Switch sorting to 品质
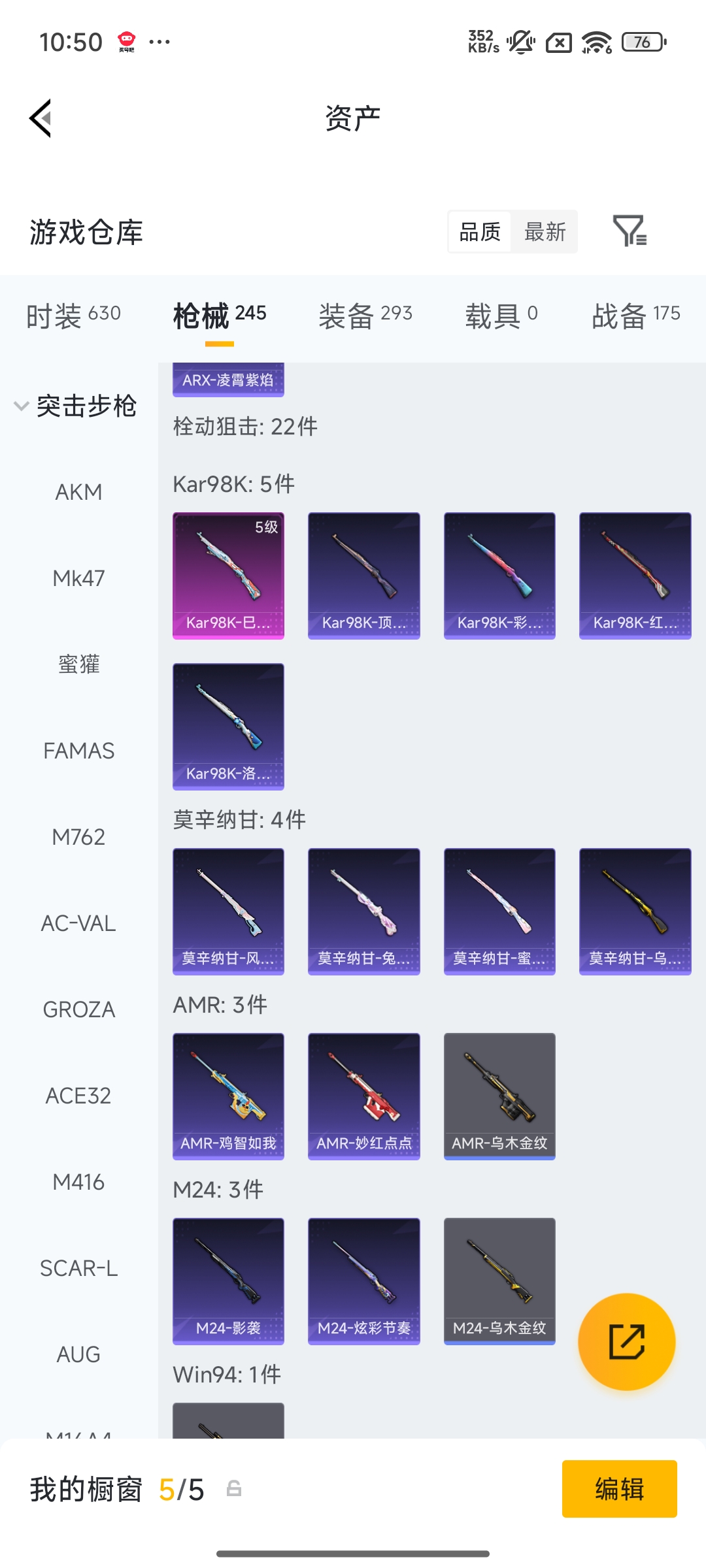The width and height of the screenshot is (706, 1568). [479, 232]
